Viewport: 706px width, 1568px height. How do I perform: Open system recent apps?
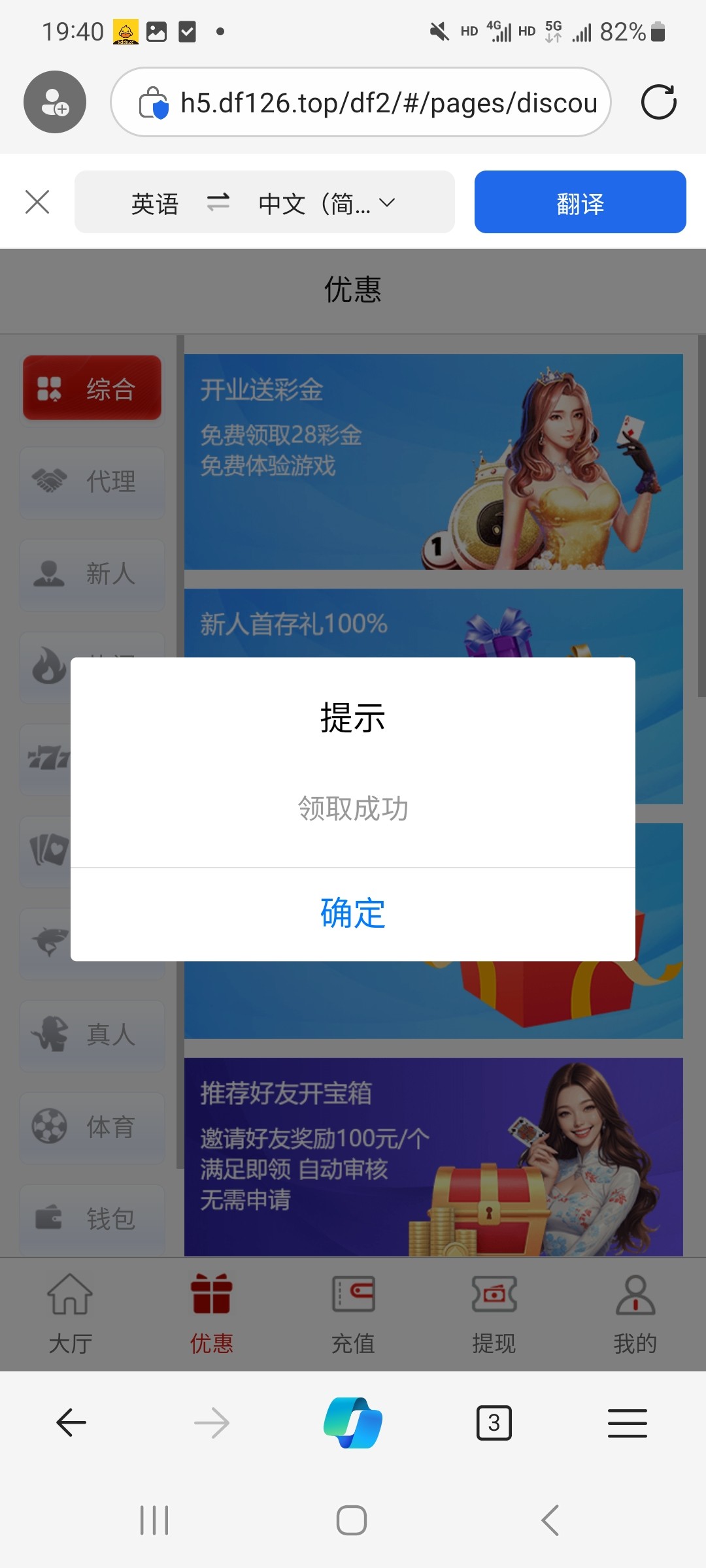point(154,1520)
